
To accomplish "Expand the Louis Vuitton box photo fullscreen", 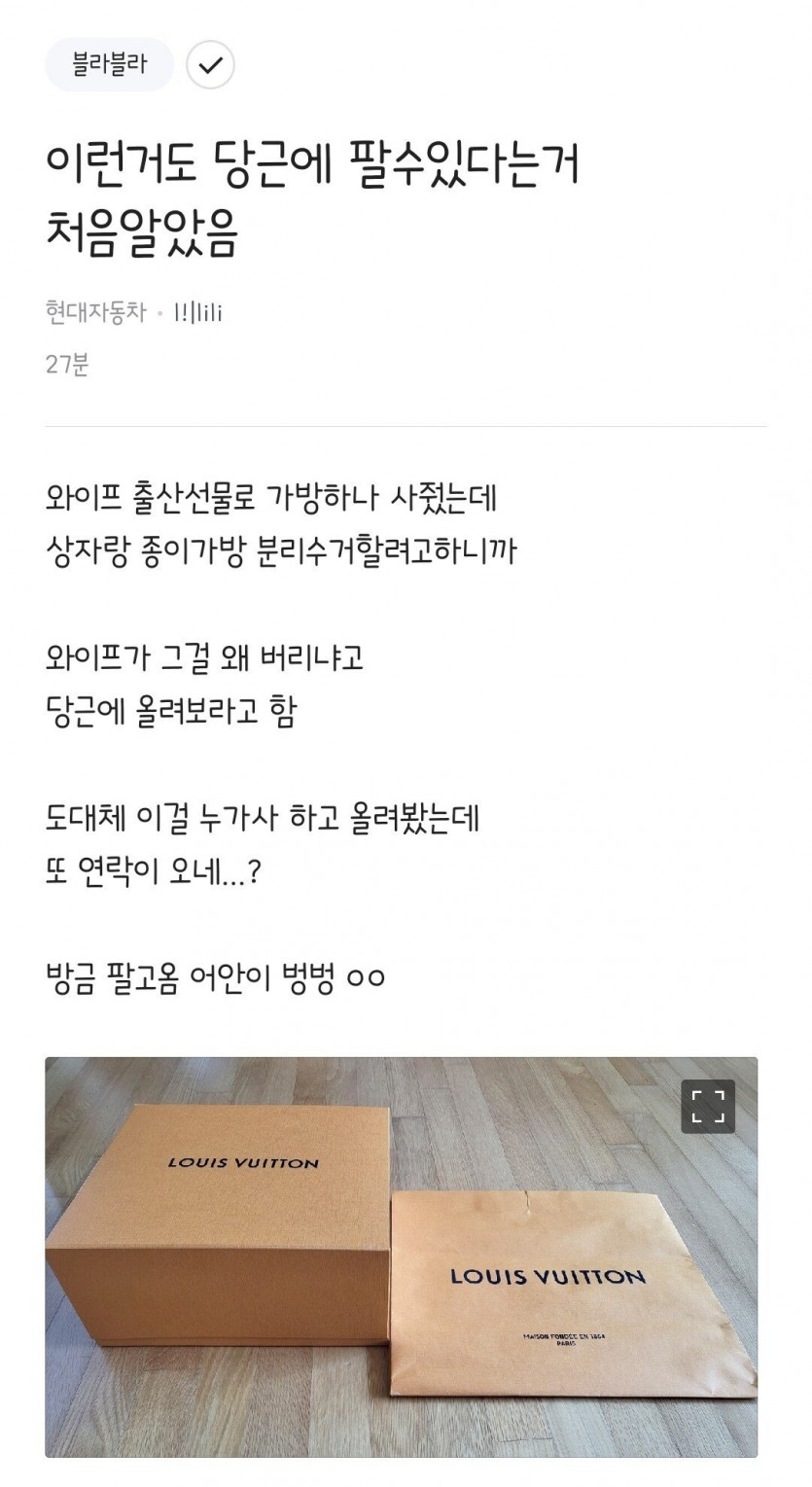I will point(707,1106).
